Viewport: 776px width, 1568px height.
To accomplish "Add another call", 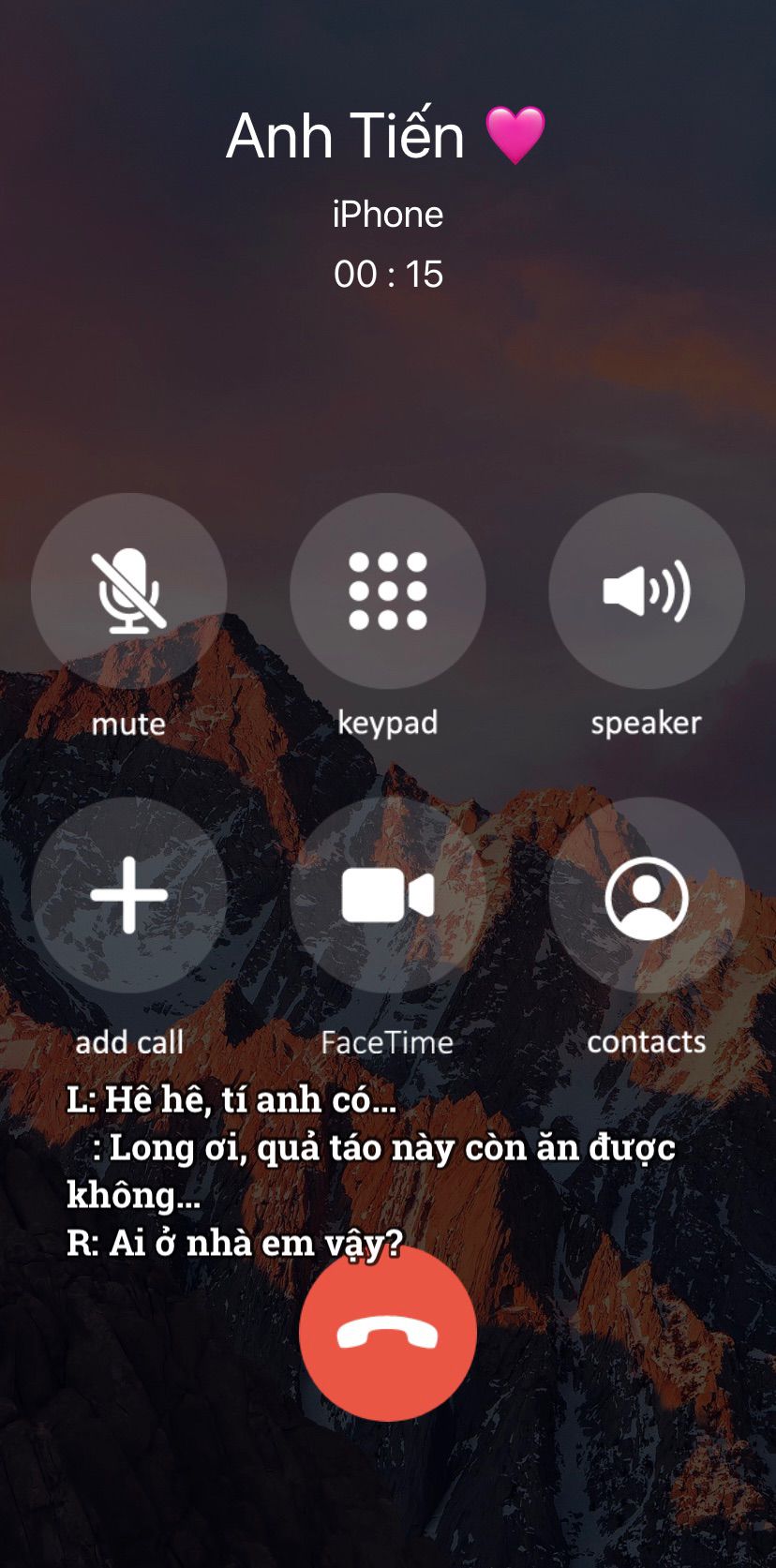I will tap(129, 895).
